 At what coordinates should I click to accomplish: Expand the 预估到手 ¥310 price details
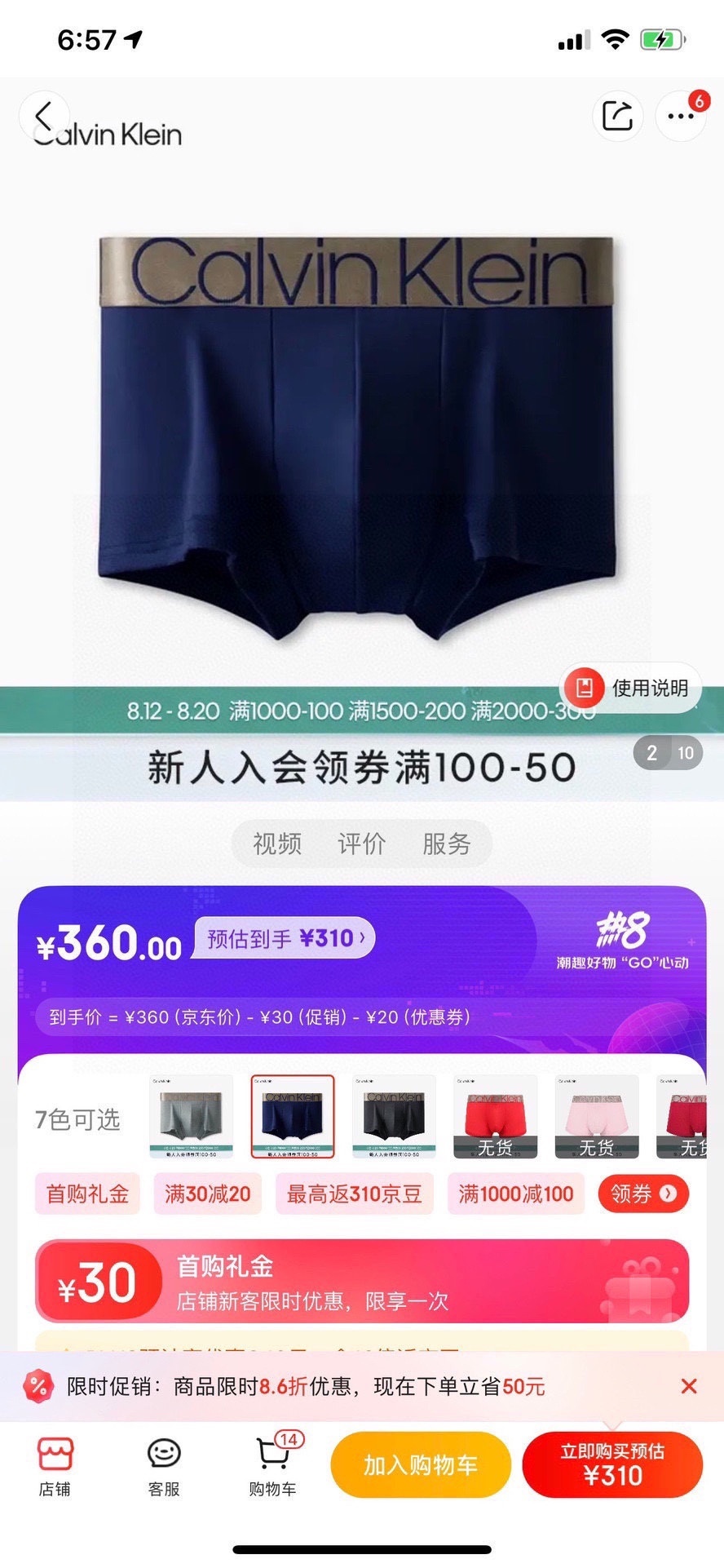point(283,938)
